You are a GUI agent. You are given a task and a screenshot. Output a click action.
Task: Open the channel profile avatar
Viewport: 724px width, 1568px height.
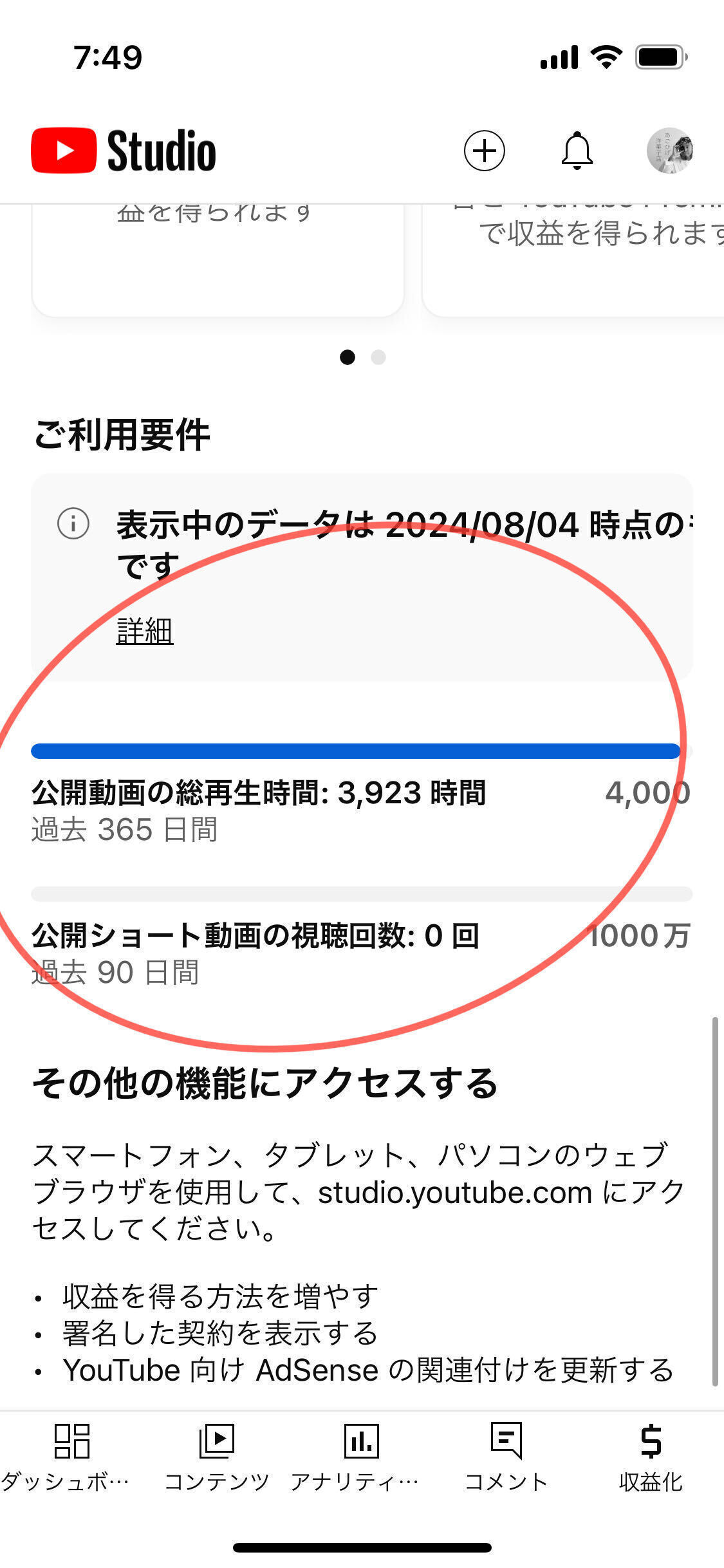(670, 151)
